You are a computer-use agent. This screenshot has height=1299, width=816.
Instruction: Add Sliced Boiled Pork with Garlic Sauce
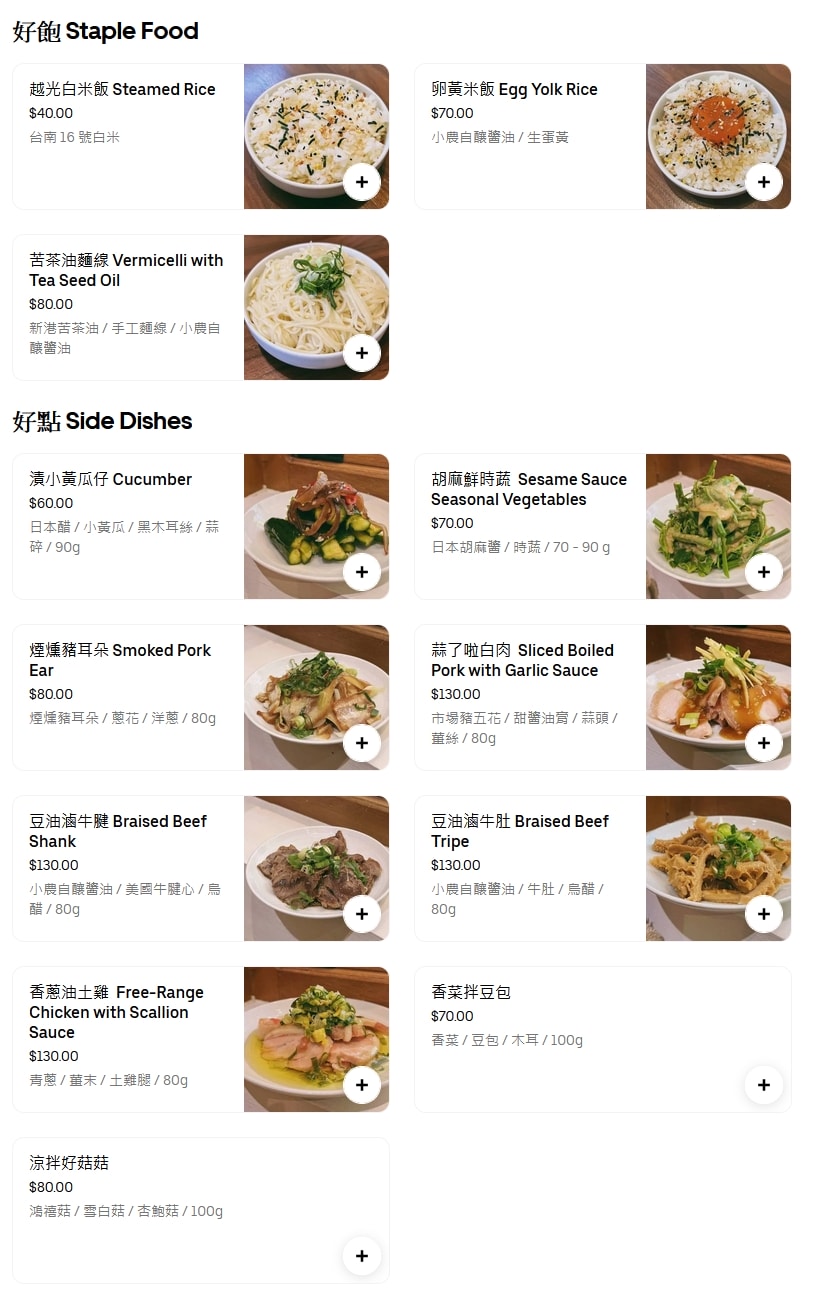pos(763,743)
